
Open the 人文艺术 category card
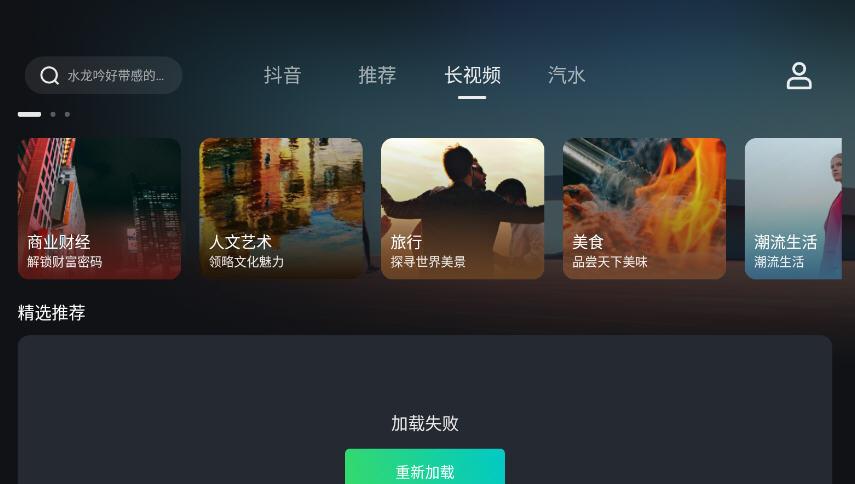(281, 208)
